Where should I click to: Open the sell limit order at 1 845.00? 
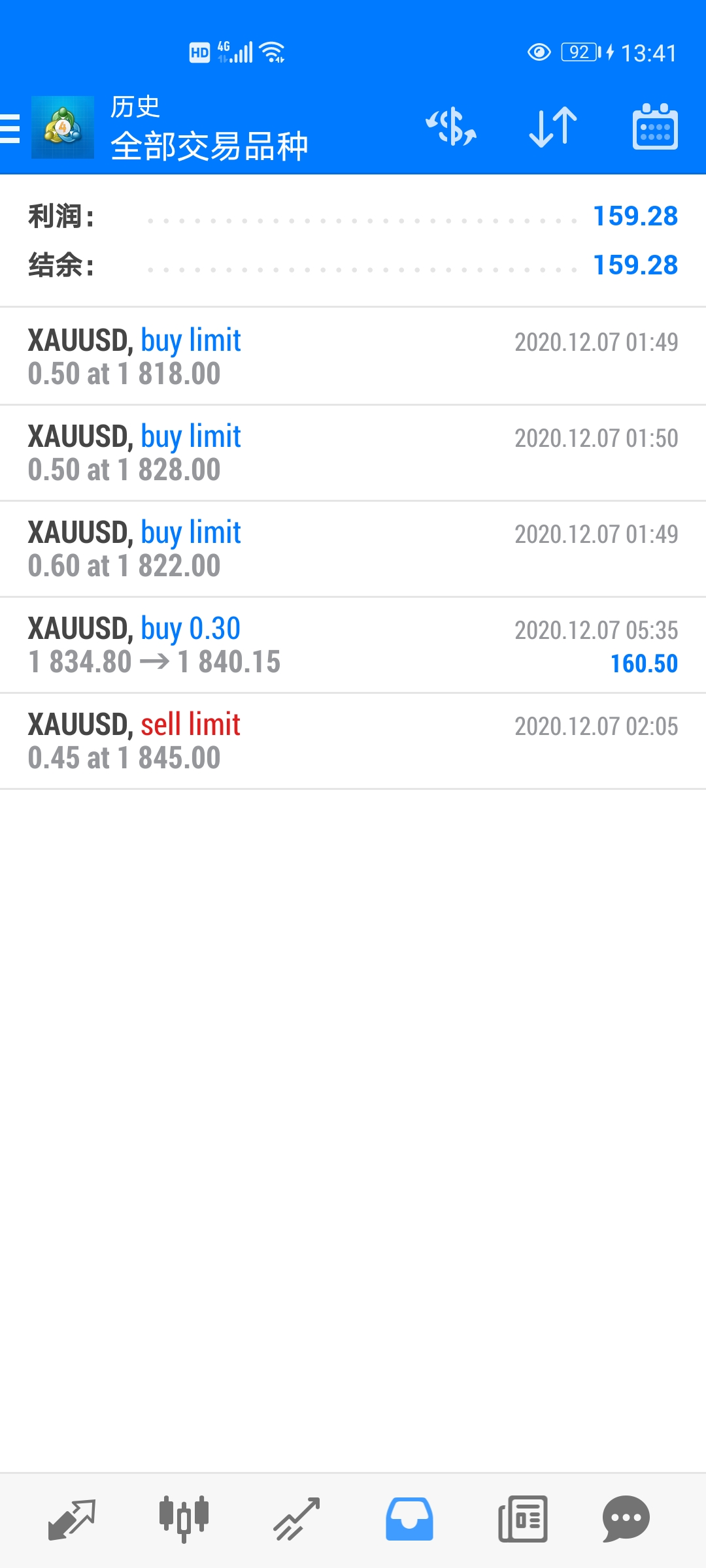(353, 741)
